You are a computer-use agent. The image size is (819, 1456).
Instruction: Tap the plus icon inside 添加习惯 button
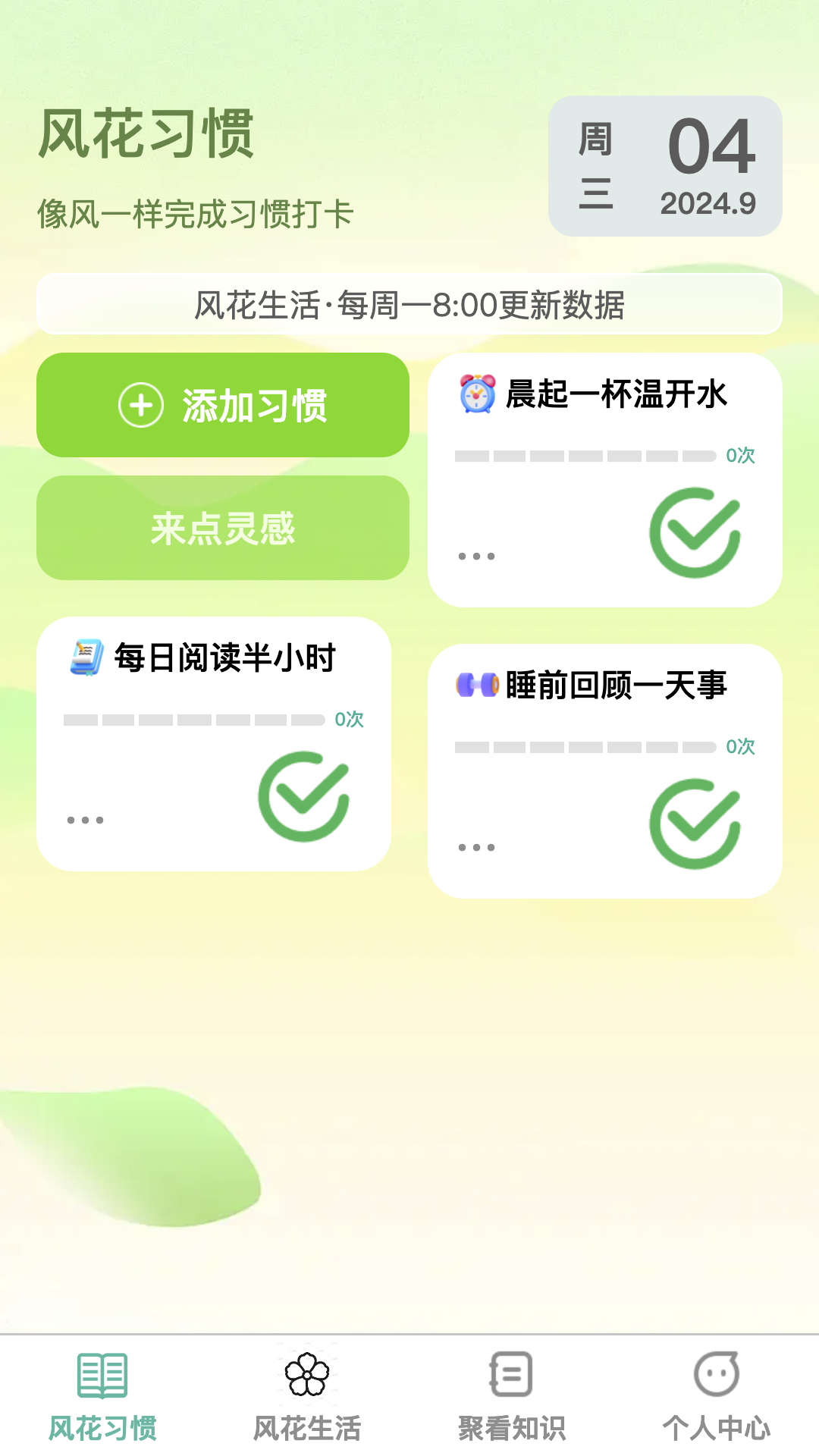(140, 406)
